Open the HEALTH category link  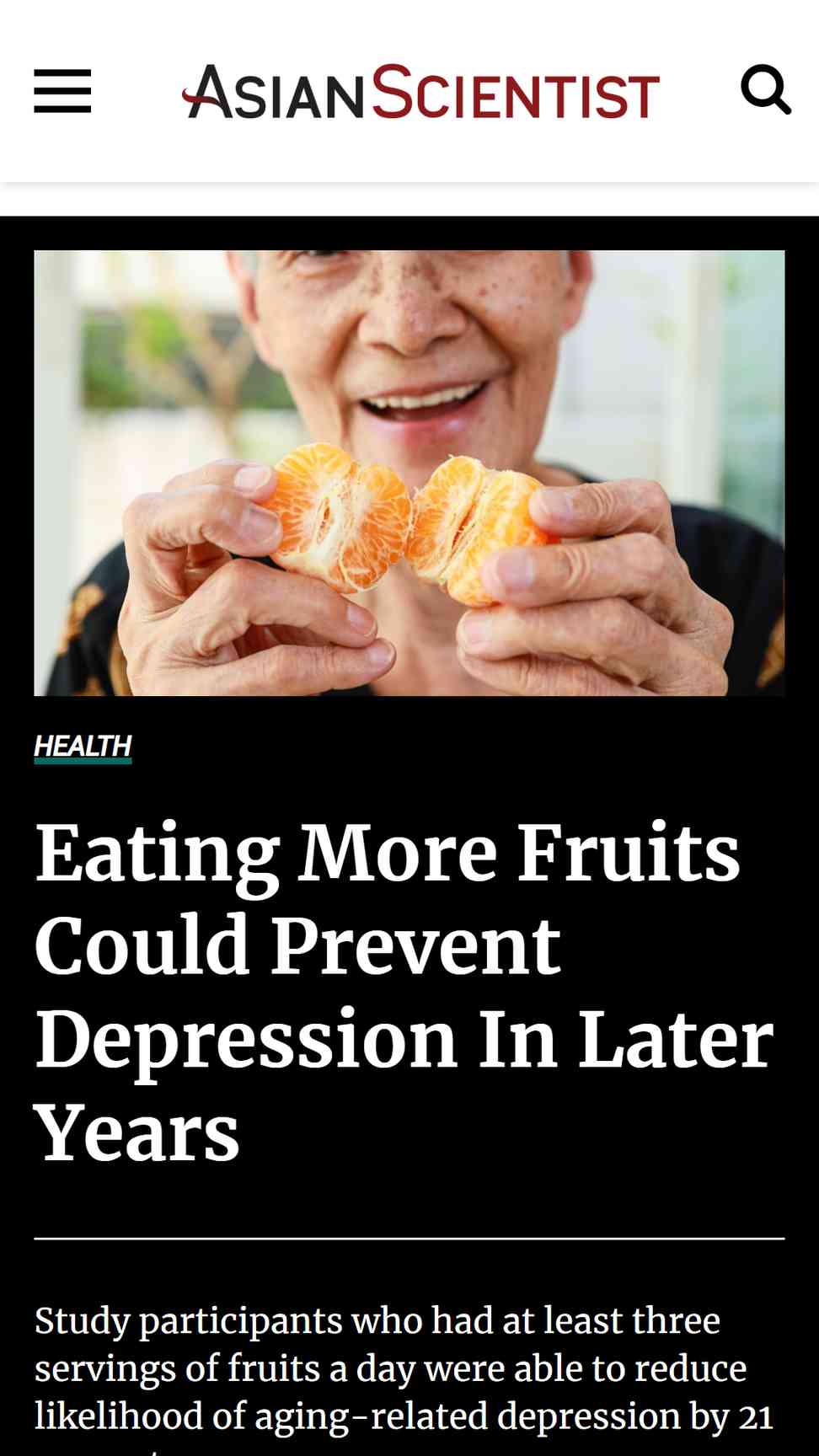tap(83, 747)
